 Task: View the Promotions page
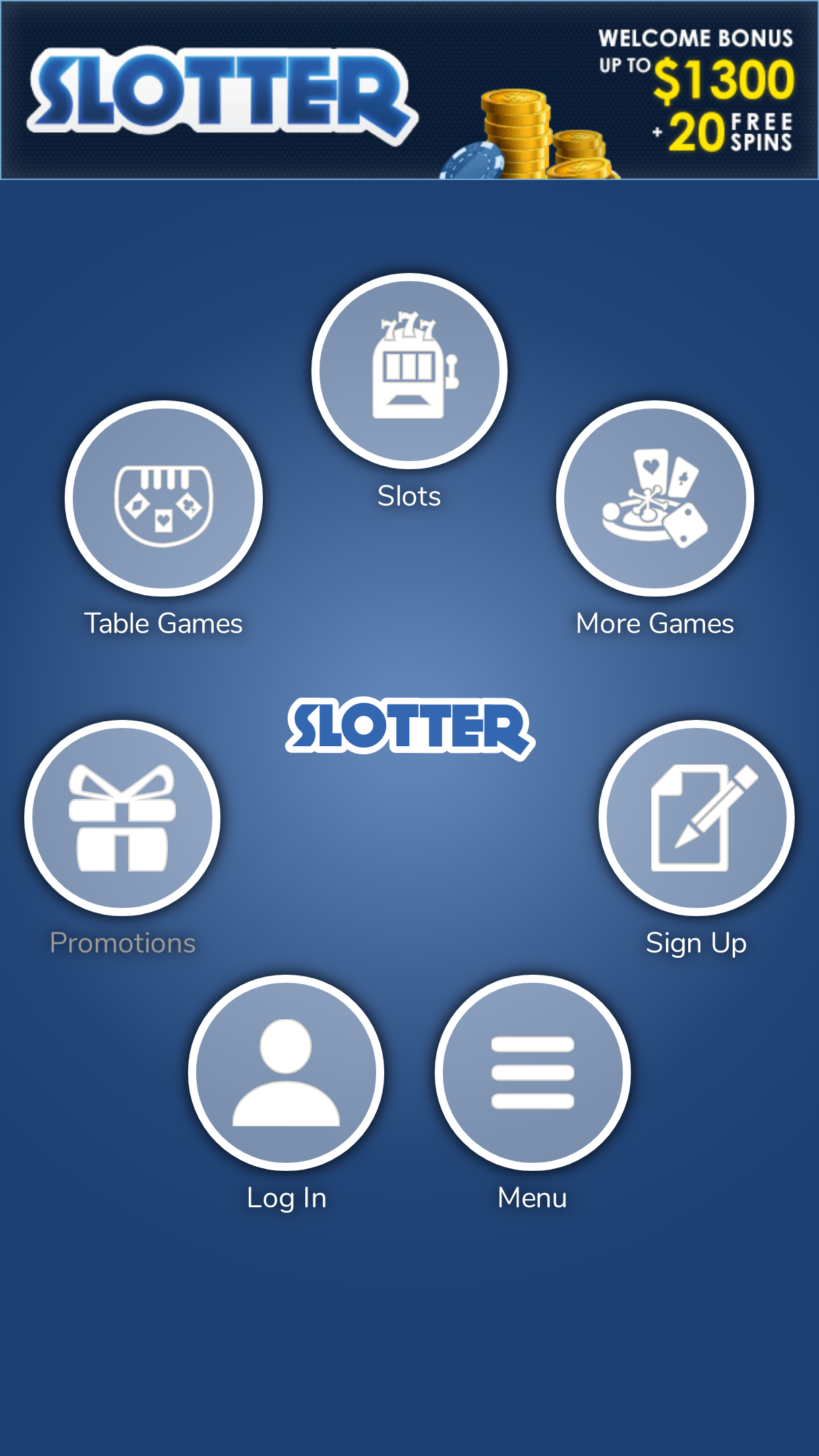tap(123, 818)
